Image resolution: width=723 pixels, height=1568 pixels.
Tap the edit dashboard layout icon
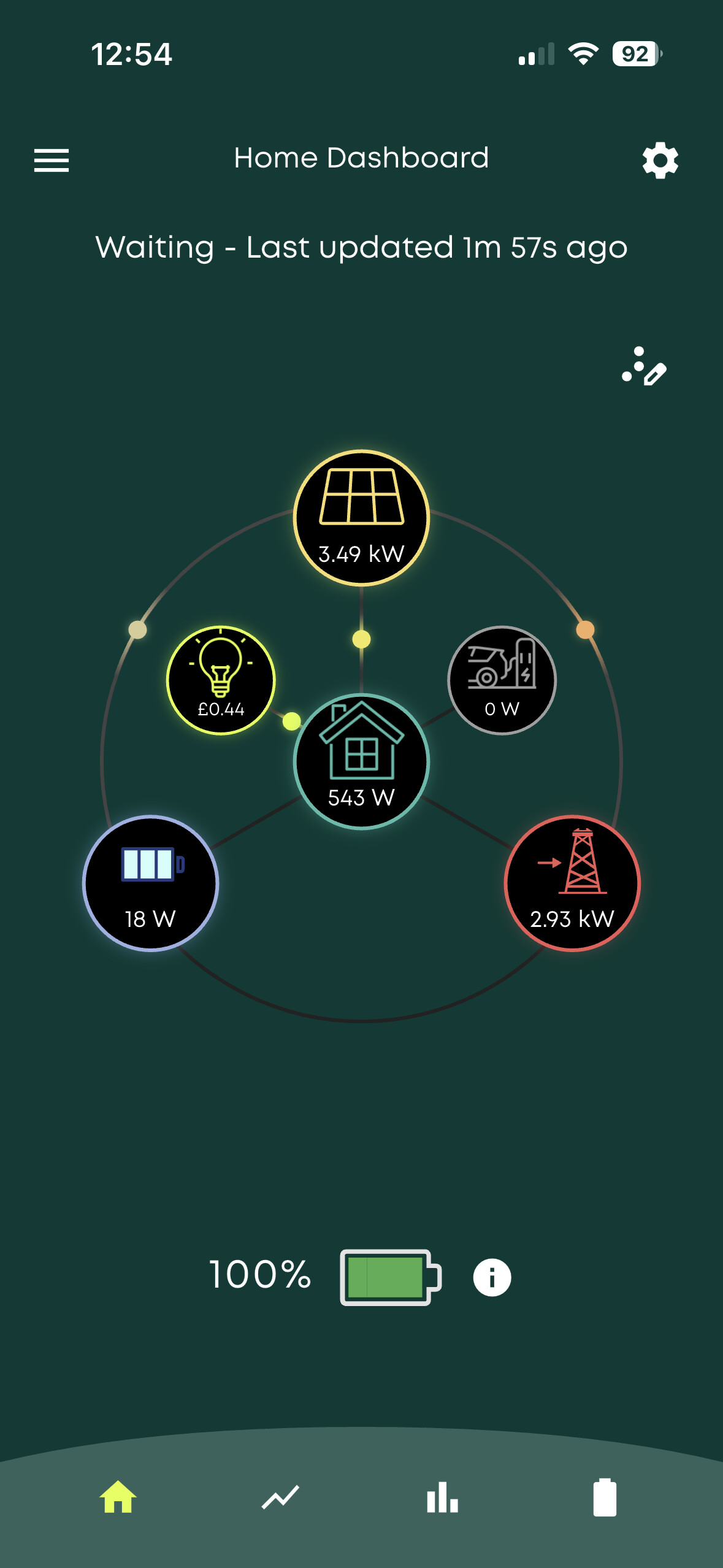point(644,367)
